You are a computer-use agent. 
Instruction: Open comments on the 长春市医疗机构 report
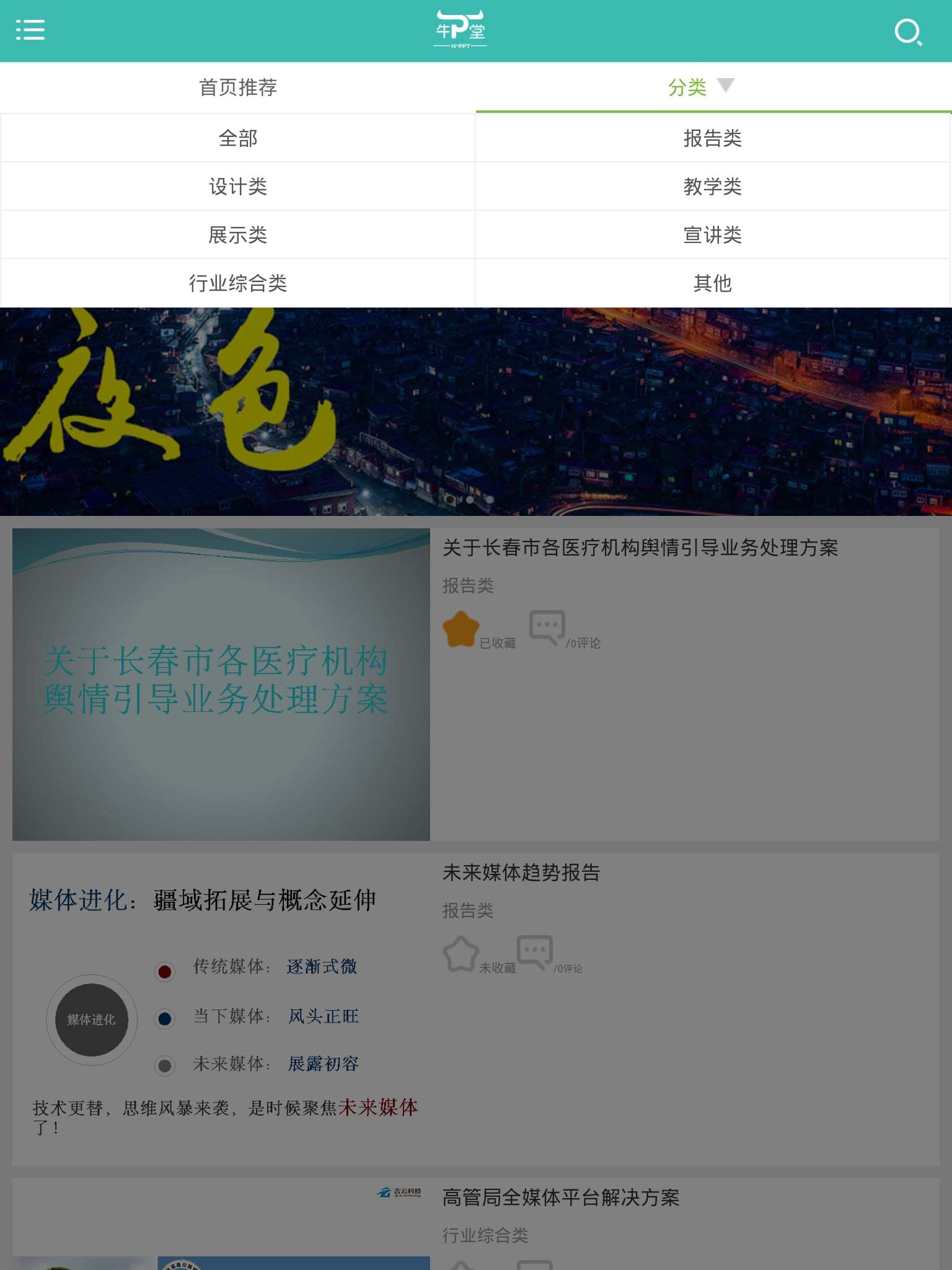[x=547, y=628]
